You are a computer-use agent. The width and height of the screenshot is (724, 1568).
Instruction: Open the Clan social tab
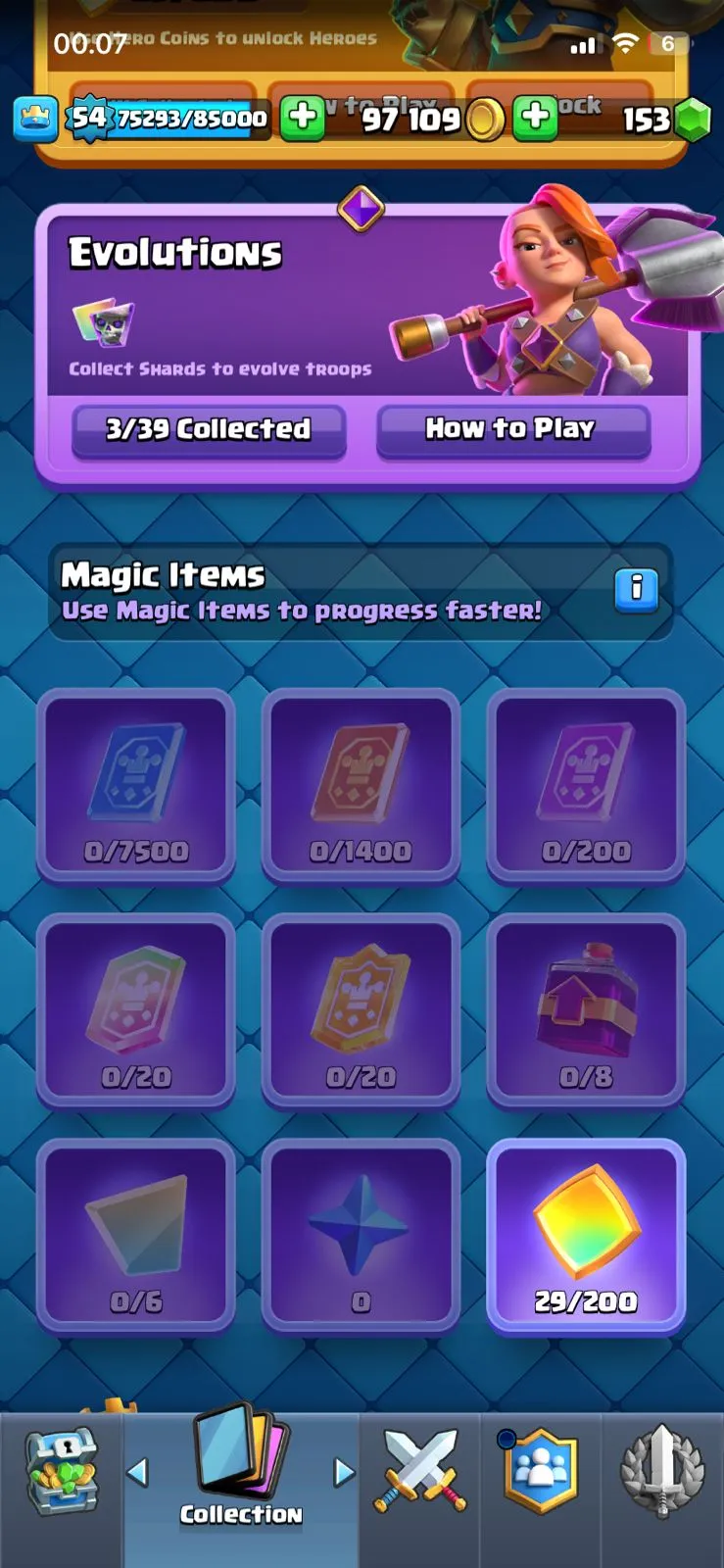tap(541, 1472)
